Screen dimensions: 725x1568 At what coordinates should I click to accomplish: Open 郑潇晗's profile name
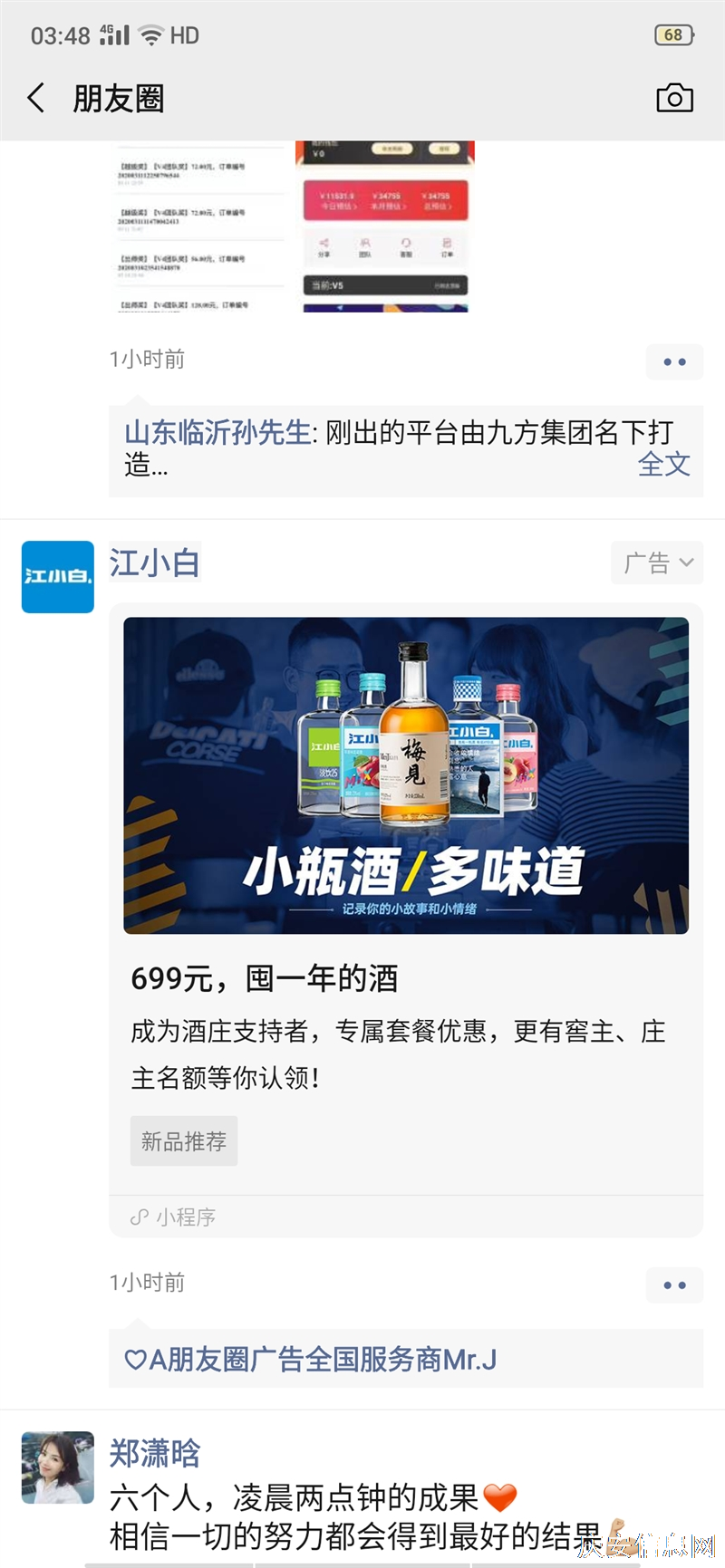(x=155, y=1453)
